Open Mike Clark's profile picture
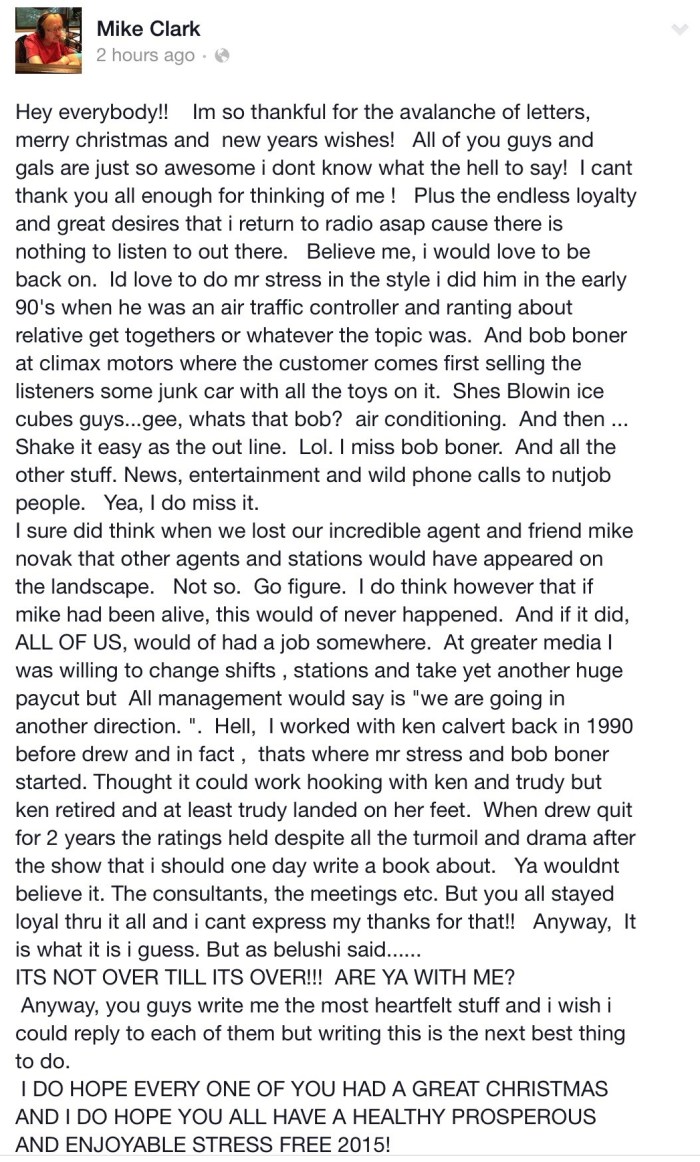 (x=49, y=42)
